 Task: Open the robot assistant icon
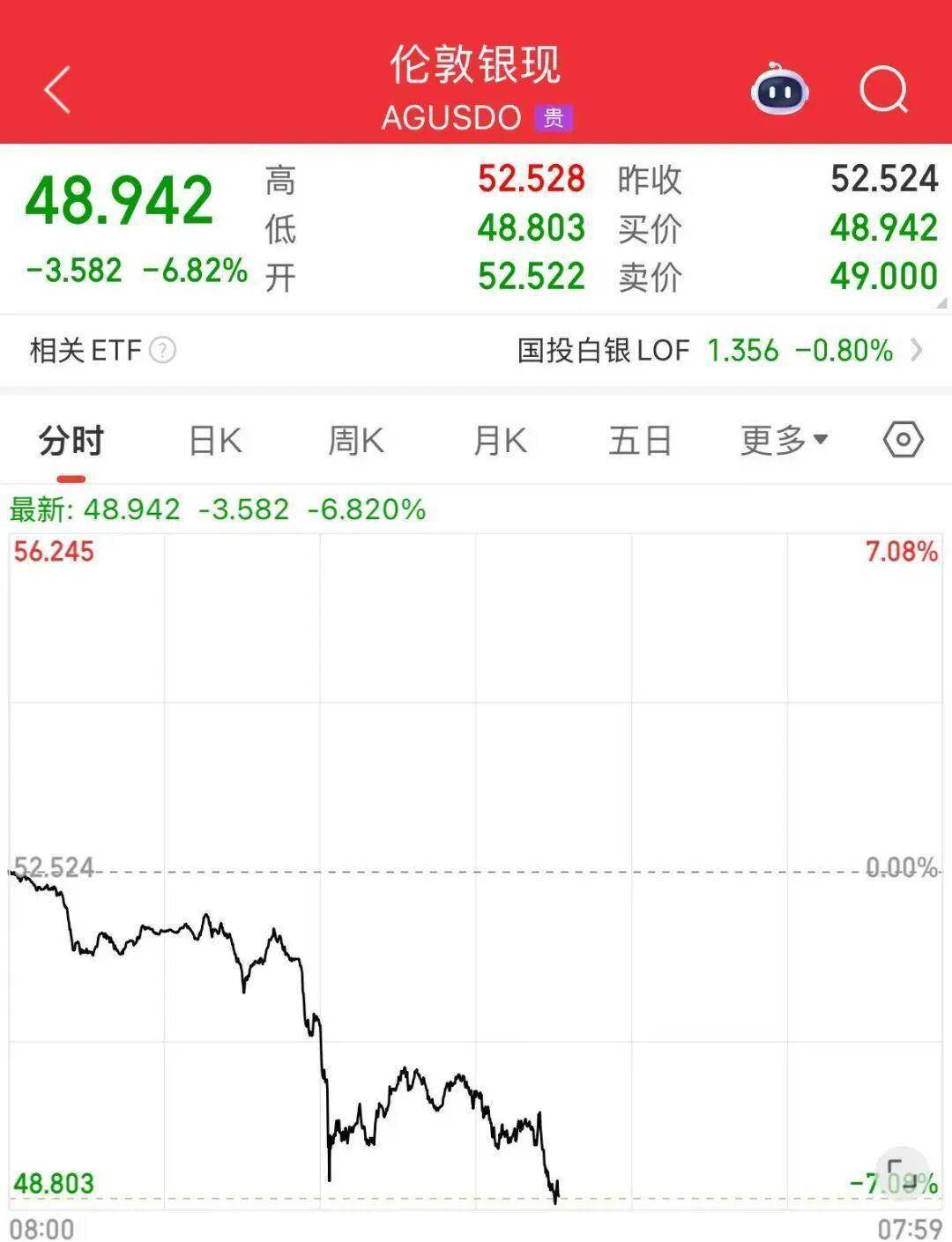tap(779, 90)
